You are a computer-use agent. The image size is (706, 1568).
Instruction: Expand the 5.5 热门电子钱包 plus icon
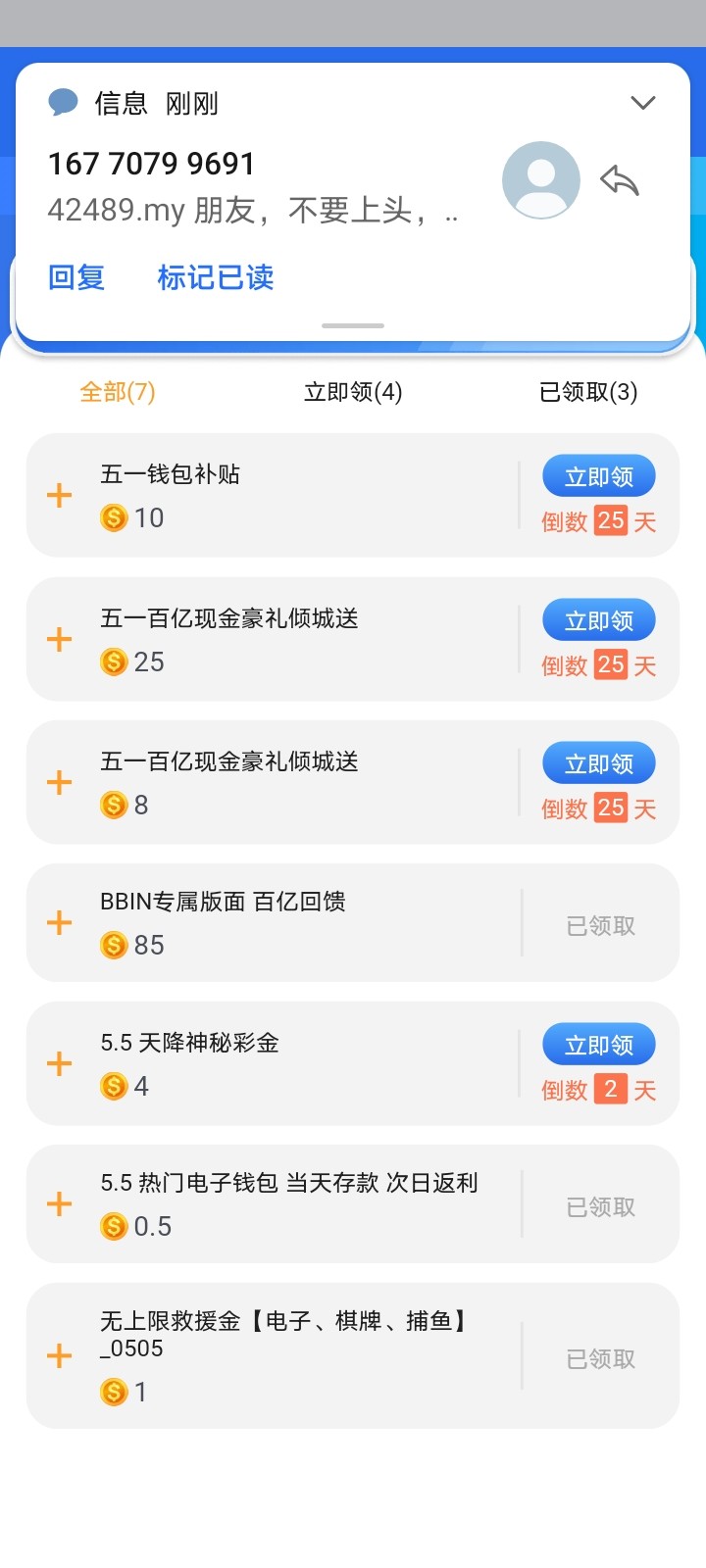(x=60, y=1203)
